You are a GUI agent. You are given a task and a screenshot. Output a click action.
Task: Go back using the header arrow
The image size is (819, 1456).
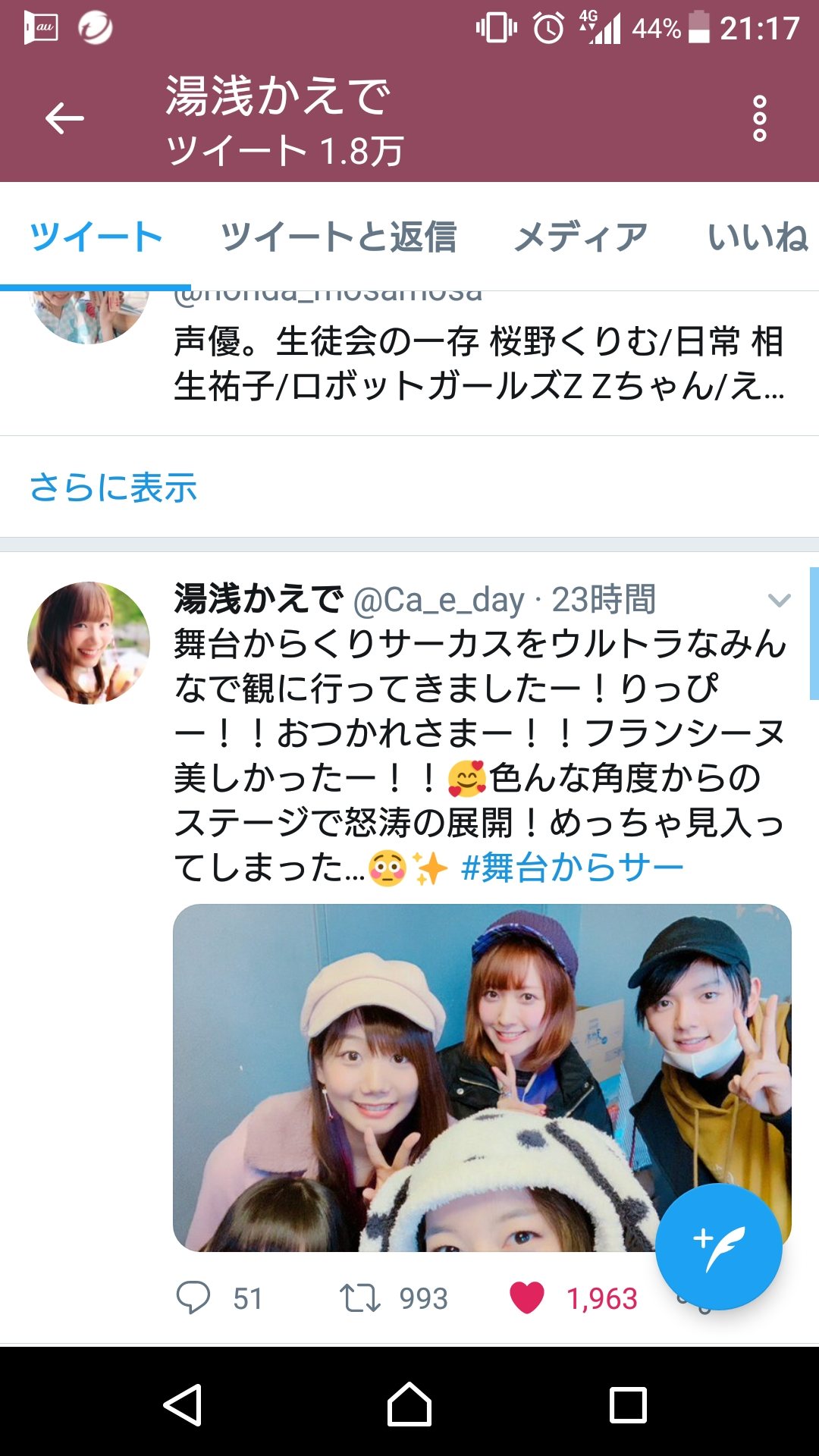coord(64,119)
